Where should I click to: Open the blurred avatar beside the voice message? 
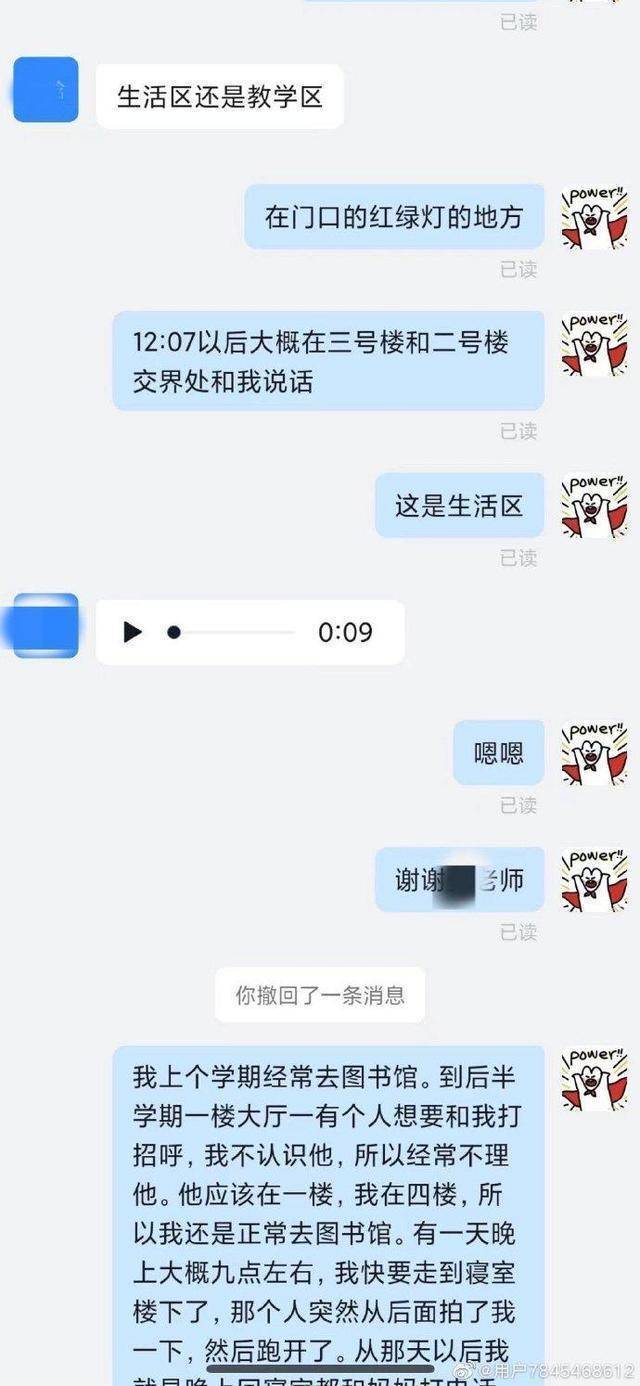click(x=44, y=626)
